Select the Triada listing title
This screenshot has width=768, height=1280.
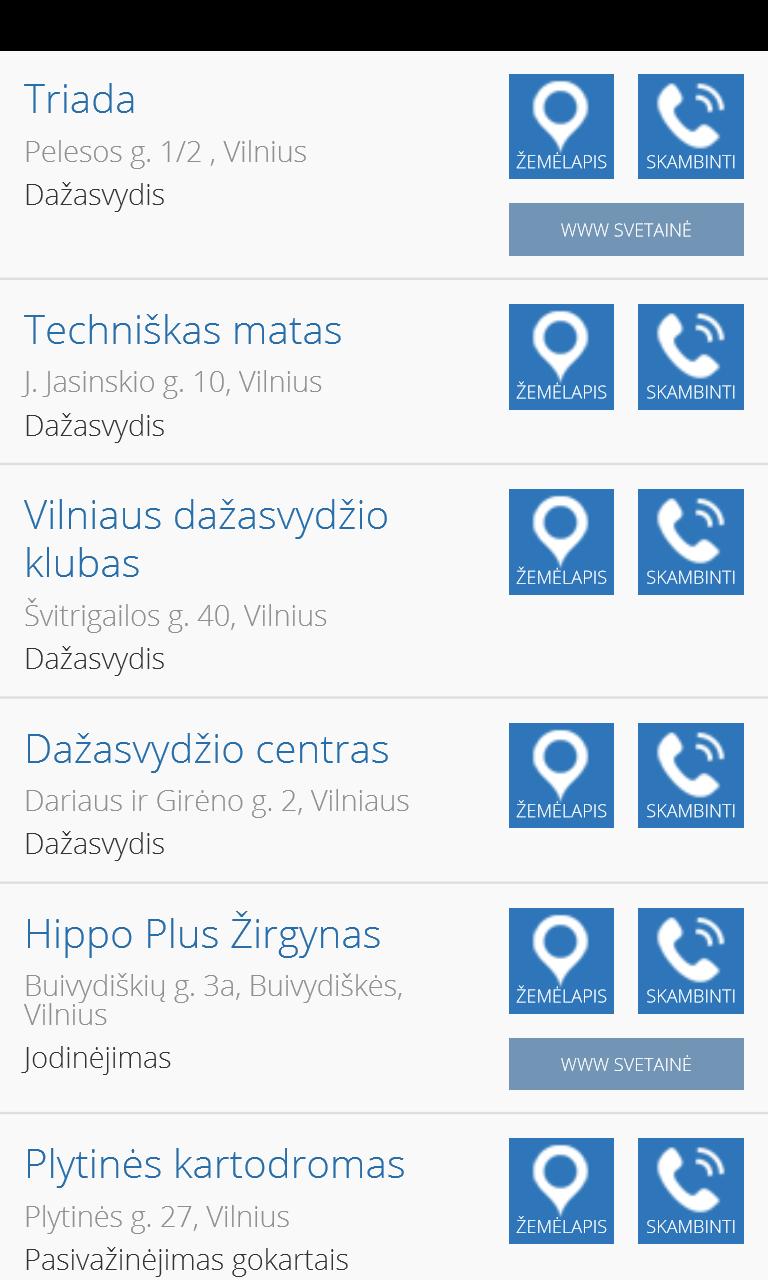(x=80, y=99)
